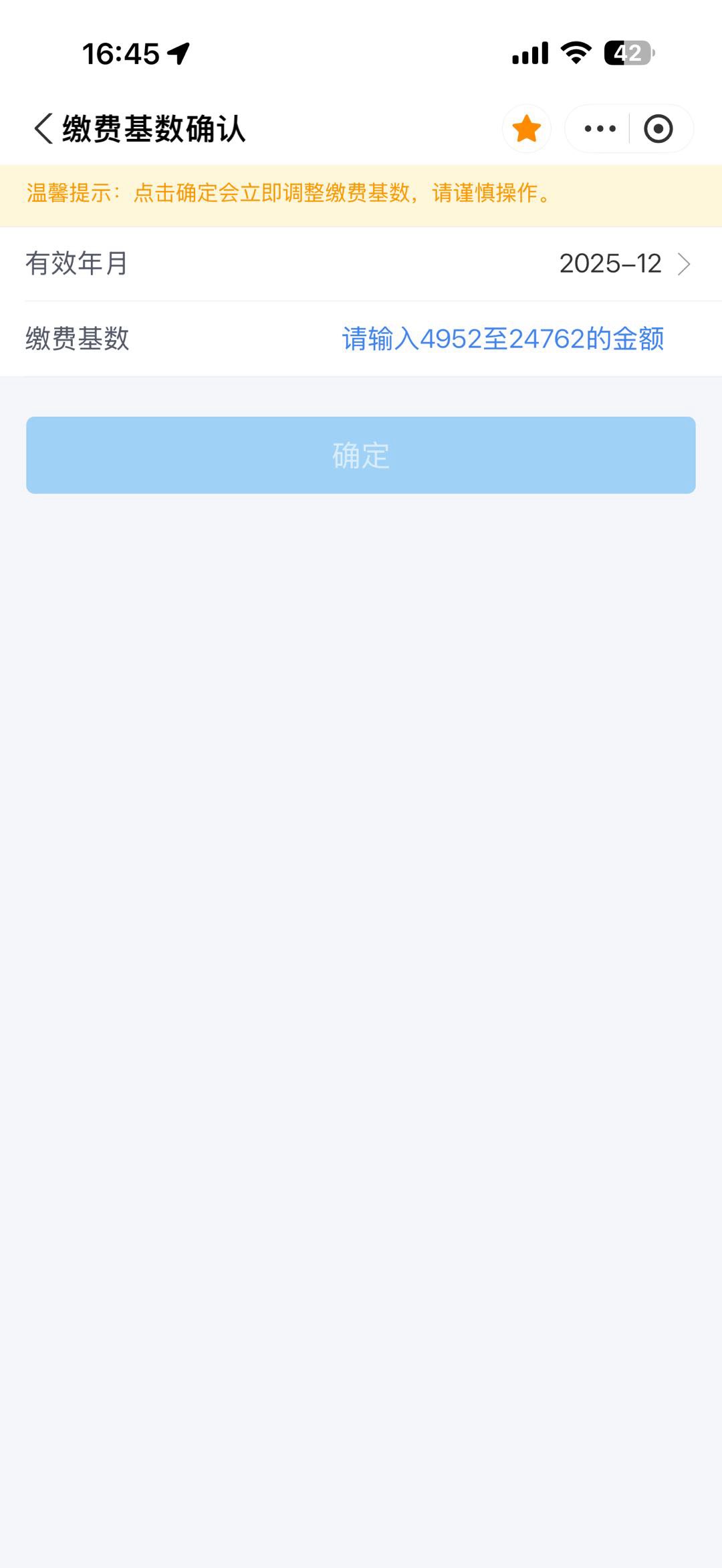The width and height of the screenshot is (722, 1568).
Task: Tap the 确定 confirm button
Action: click(361, 455)
